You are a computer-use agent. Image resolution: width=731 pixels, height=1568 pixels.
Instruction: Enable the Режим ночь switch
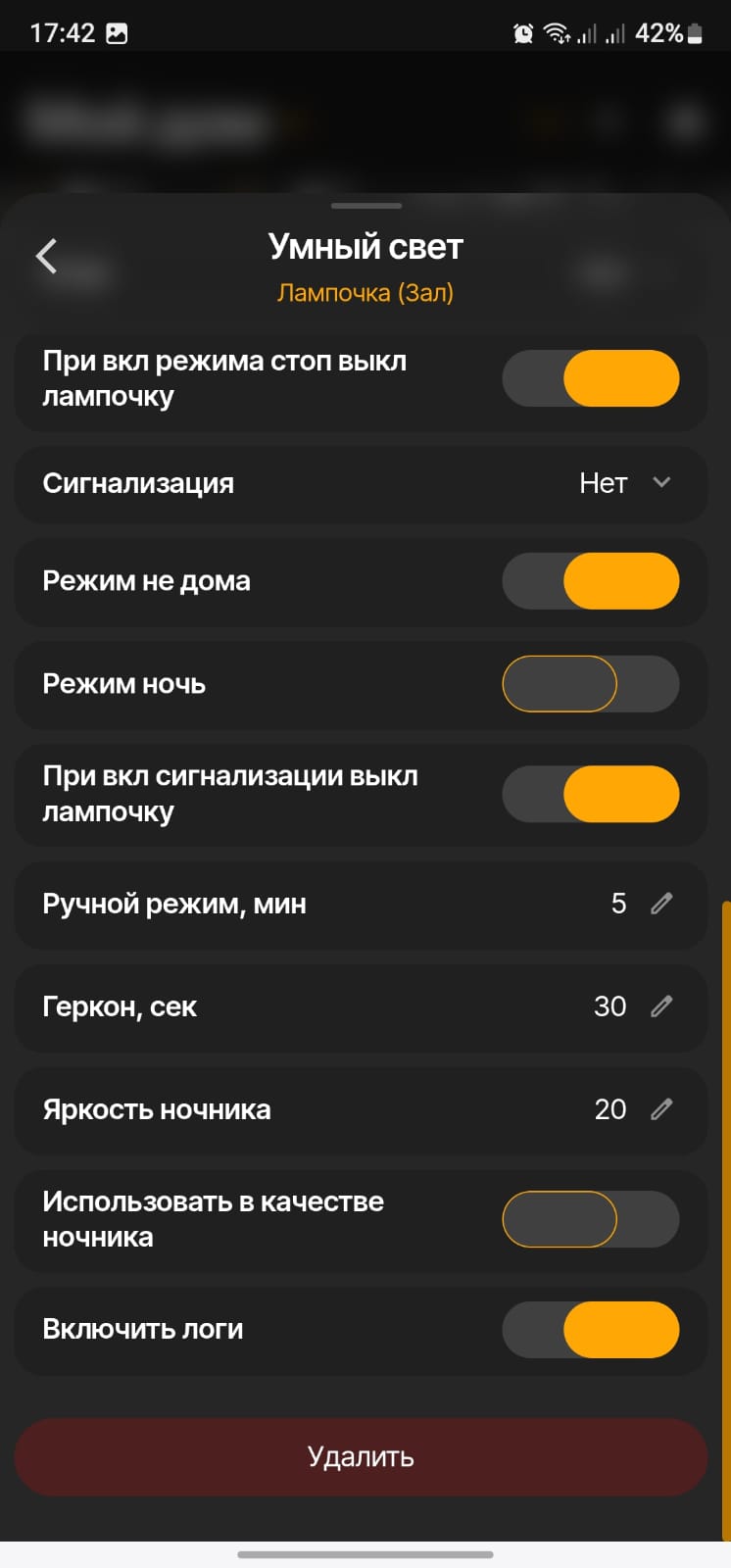[x=590, y=684]
